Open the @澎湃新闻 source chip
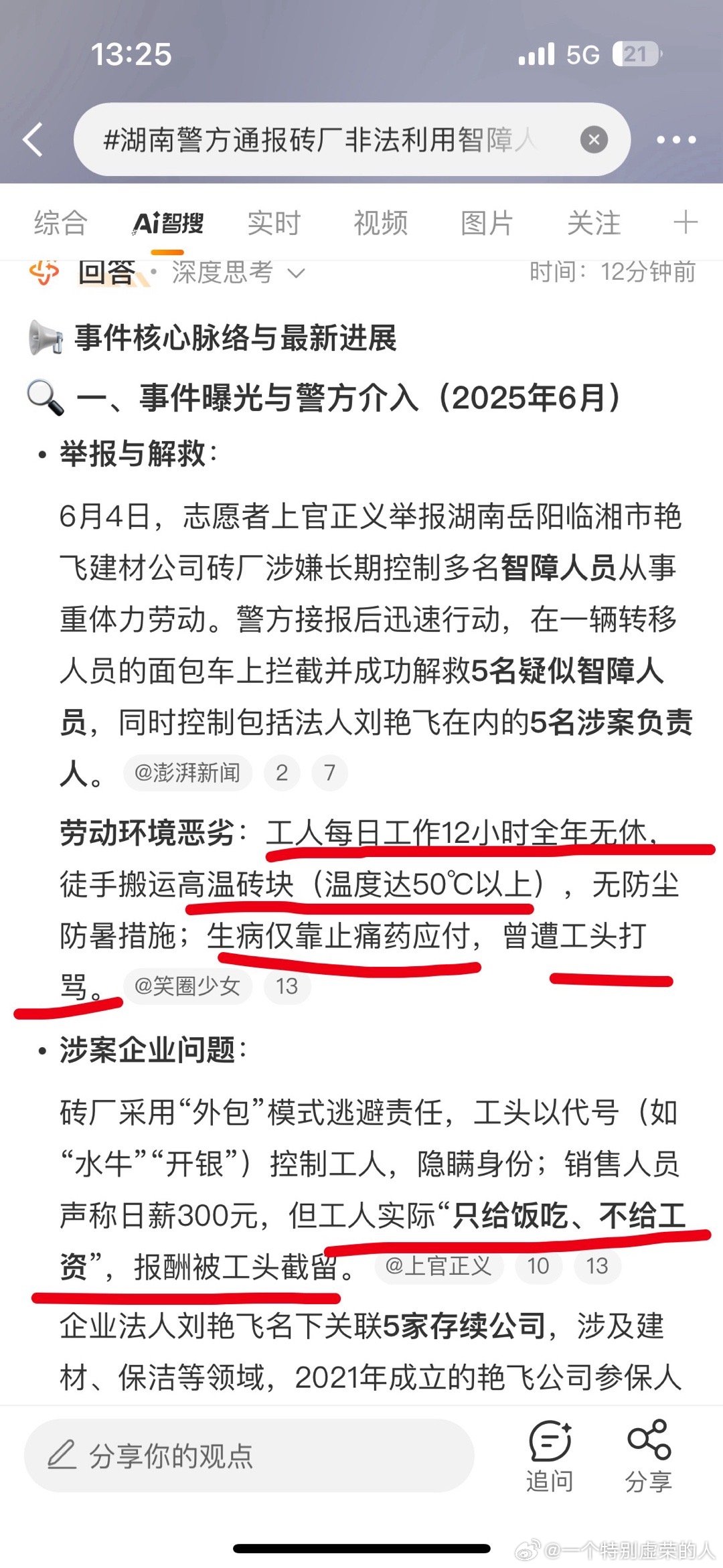This screenshot has width=723, height=1568. [x=187, y=773]
